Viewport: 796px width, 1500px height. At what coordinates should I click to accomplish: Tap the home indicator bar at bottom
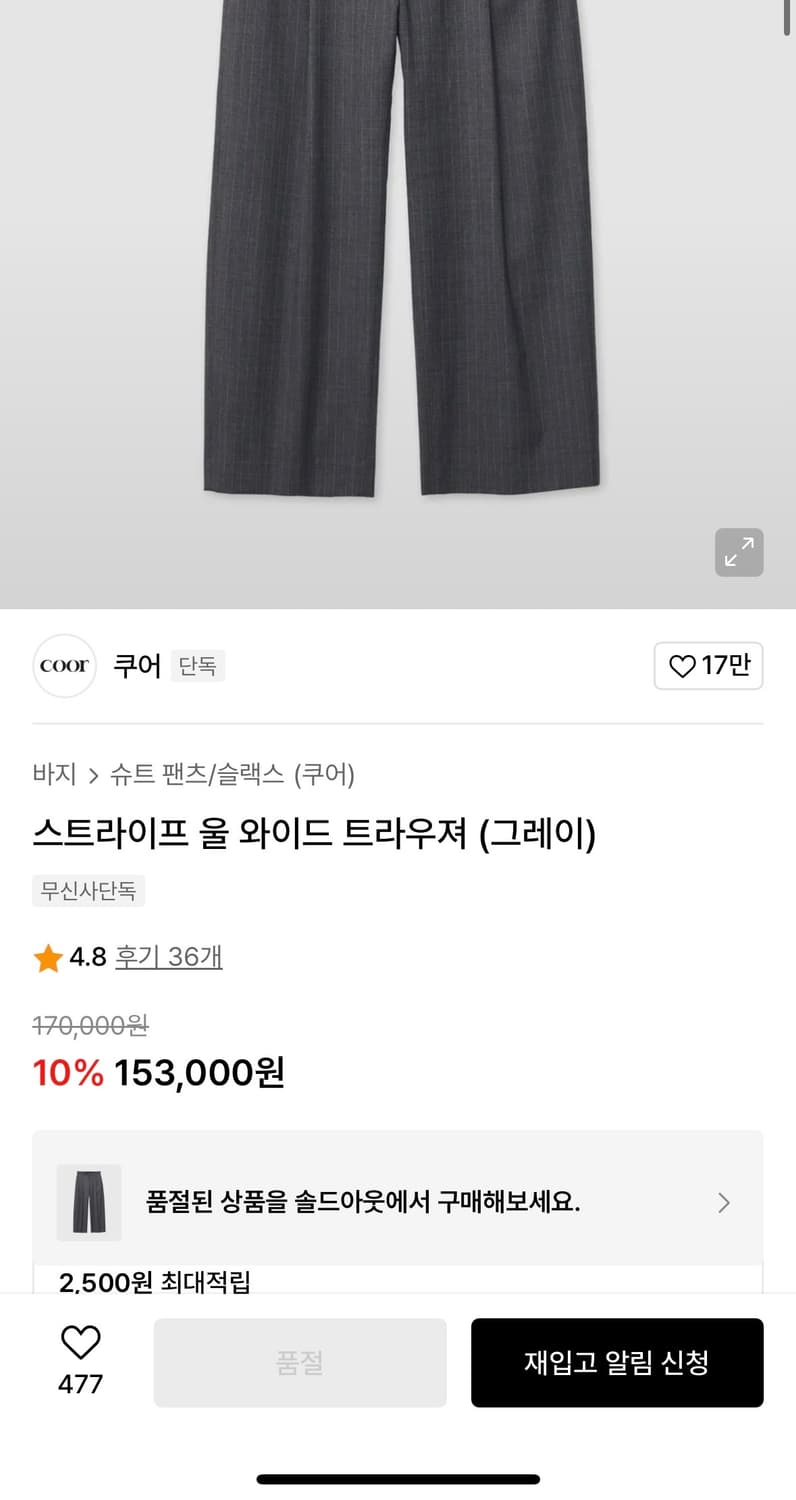click(x=398, y=1478)
